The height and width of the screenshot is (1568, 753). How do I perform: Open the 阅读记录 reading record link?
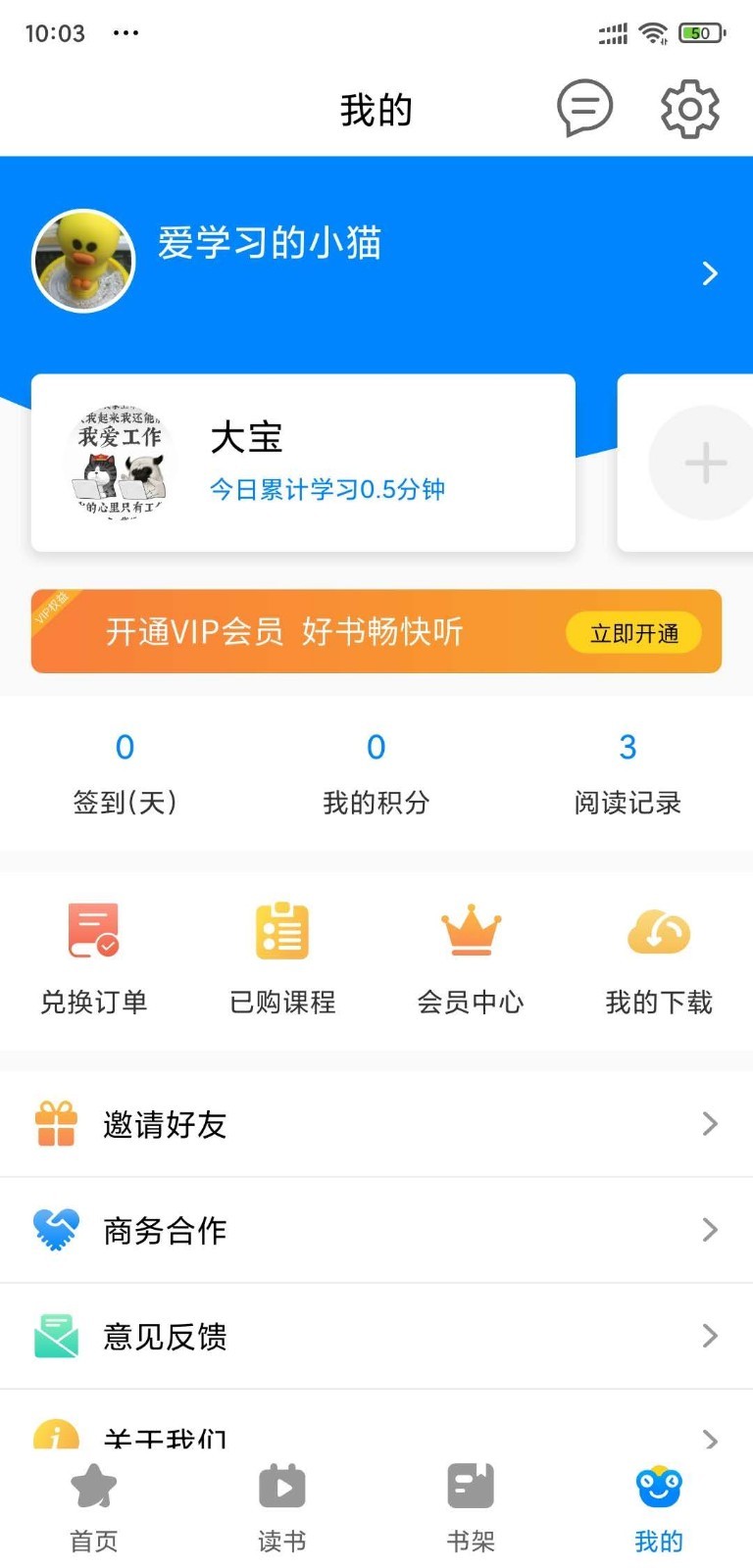coord(627,774)
